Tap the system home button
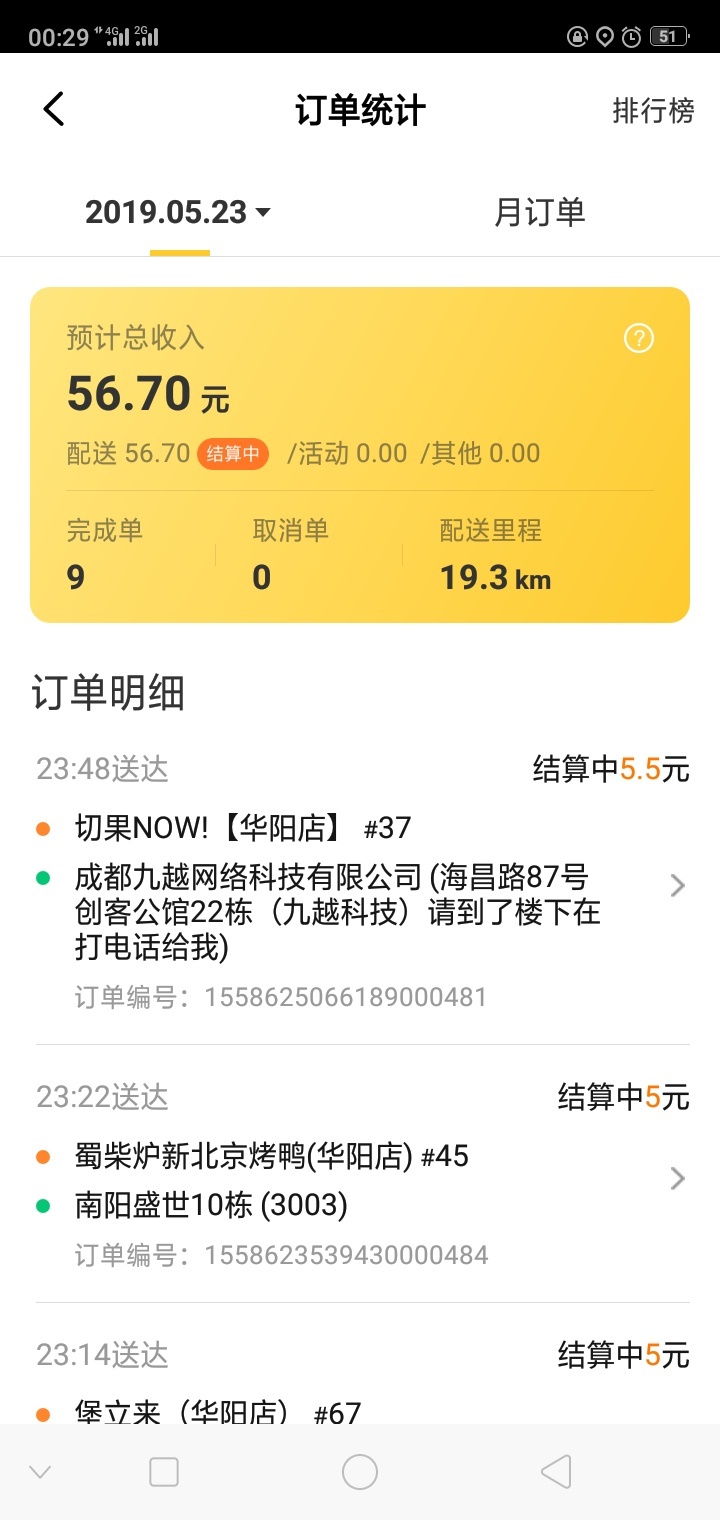Screen dimensions: 720x1520 pos(360,1472)
